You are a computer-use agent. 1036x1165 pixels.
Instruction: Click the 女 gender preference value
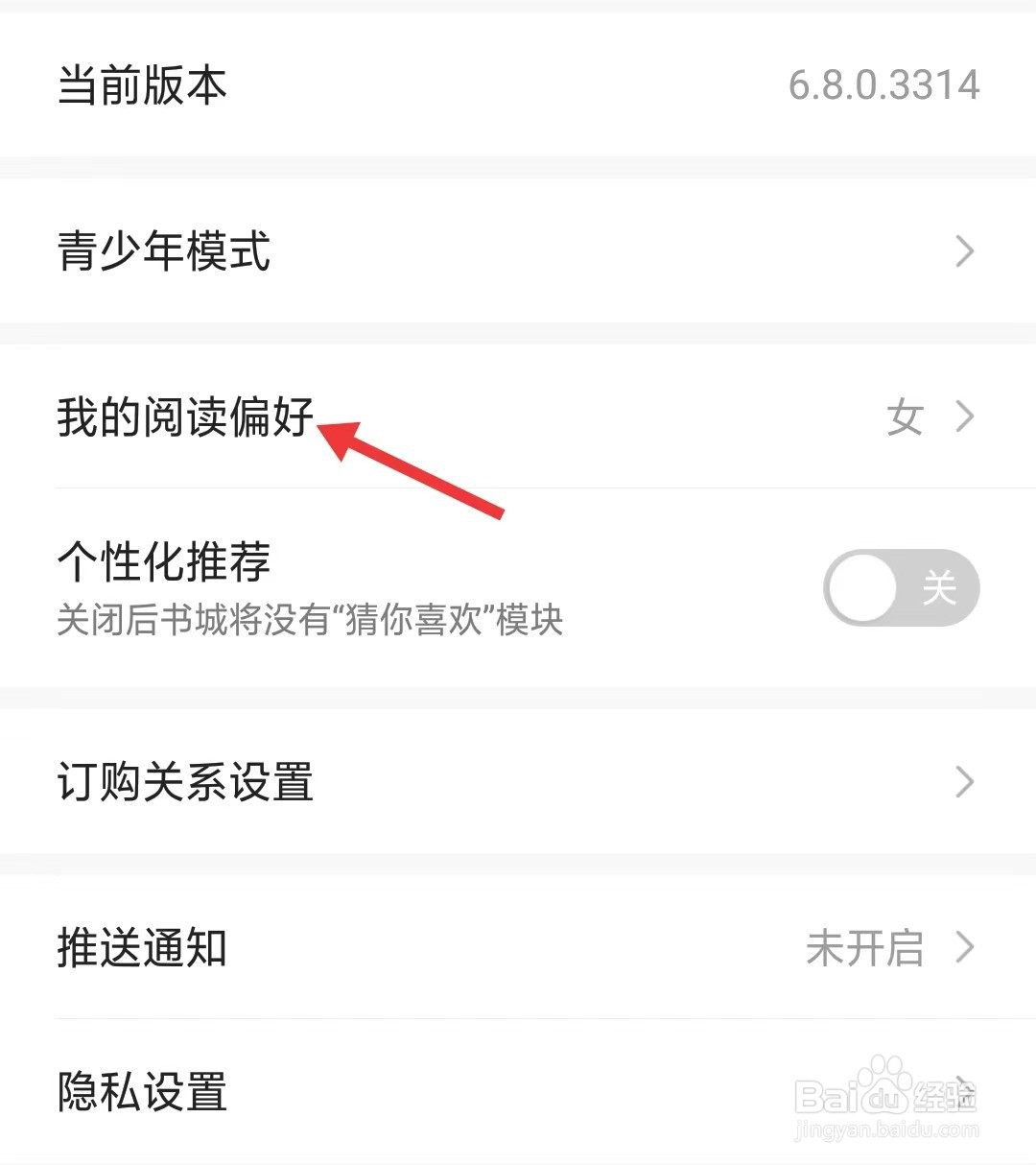coord(906,416)
